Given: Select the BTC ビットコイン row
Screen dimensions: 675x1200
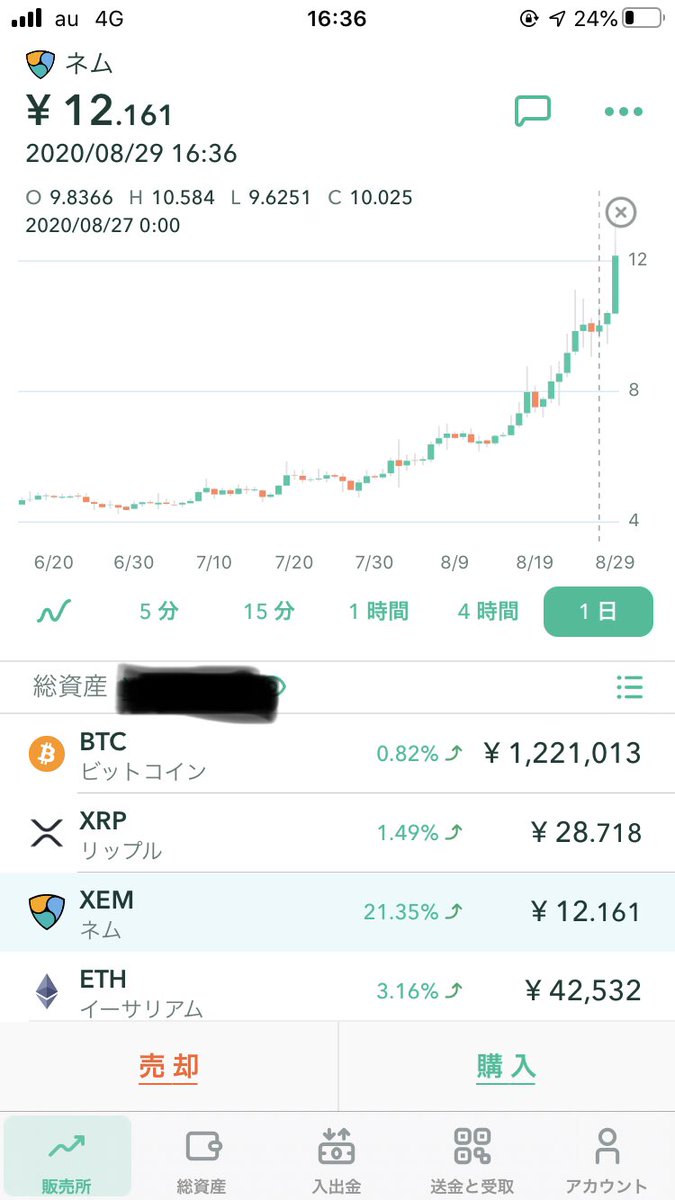Looking at the screenshot, I should click(x=337, y=754).
